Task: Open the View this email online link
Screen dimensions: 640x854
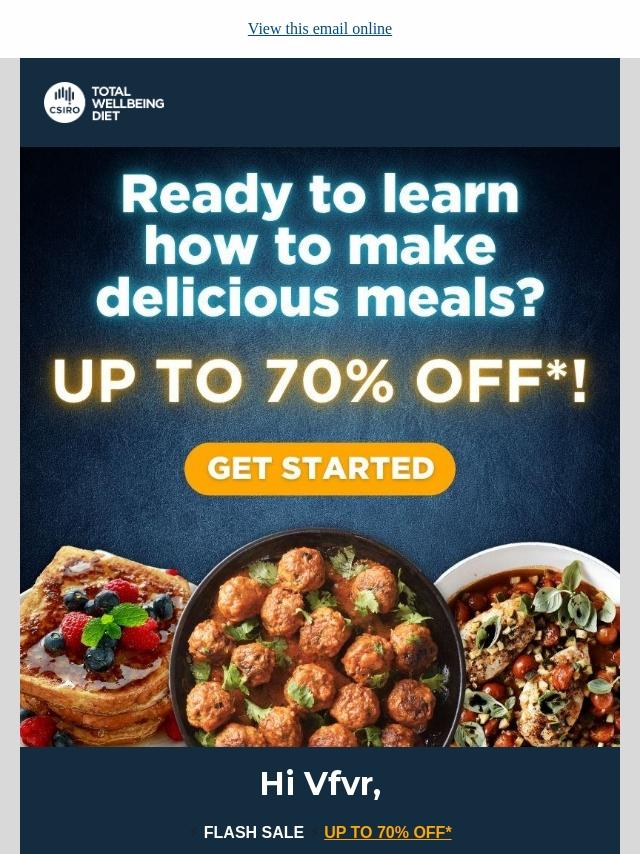Action: (320, 29)
